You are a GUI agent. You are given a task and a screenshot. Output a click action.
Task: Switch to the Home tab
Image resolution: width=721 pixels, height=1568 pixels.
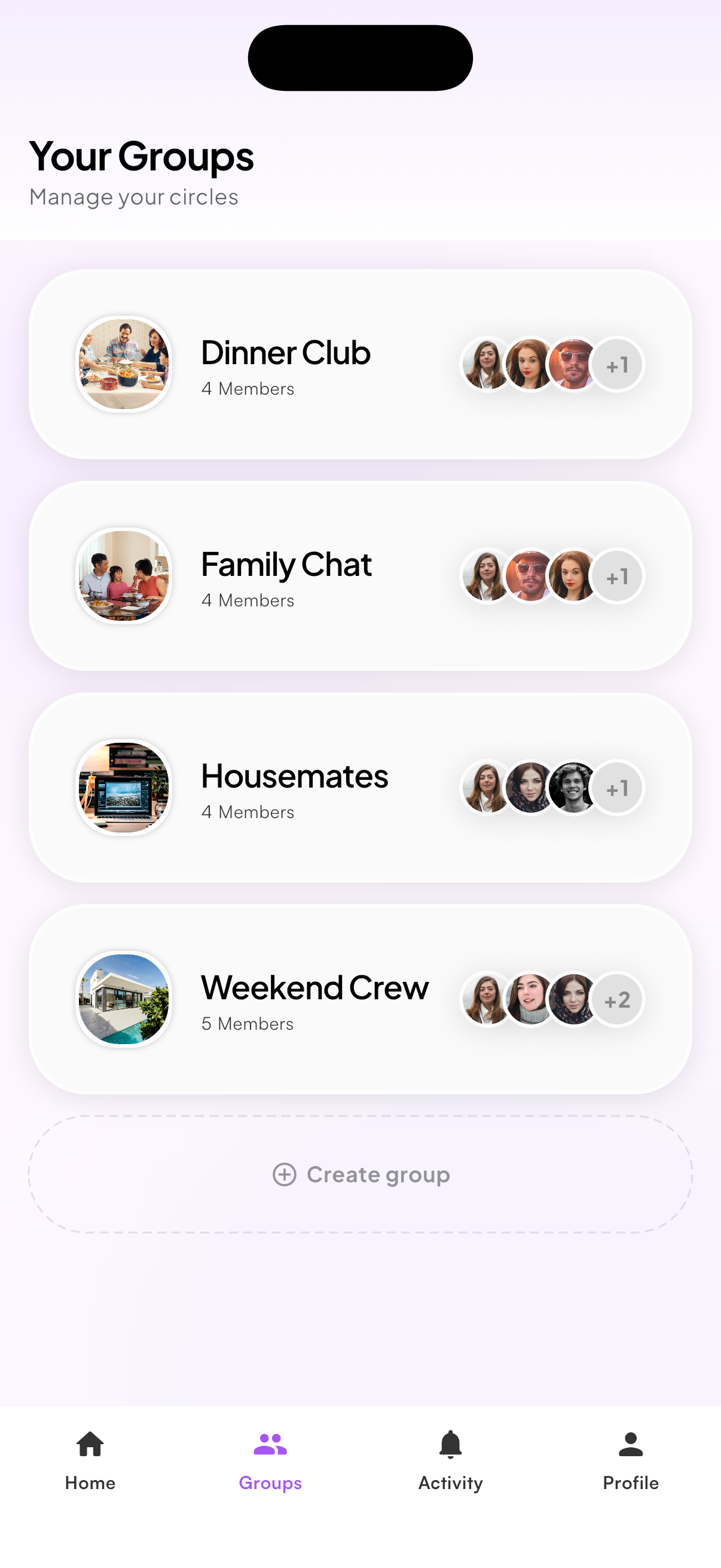click(90, 1467)
